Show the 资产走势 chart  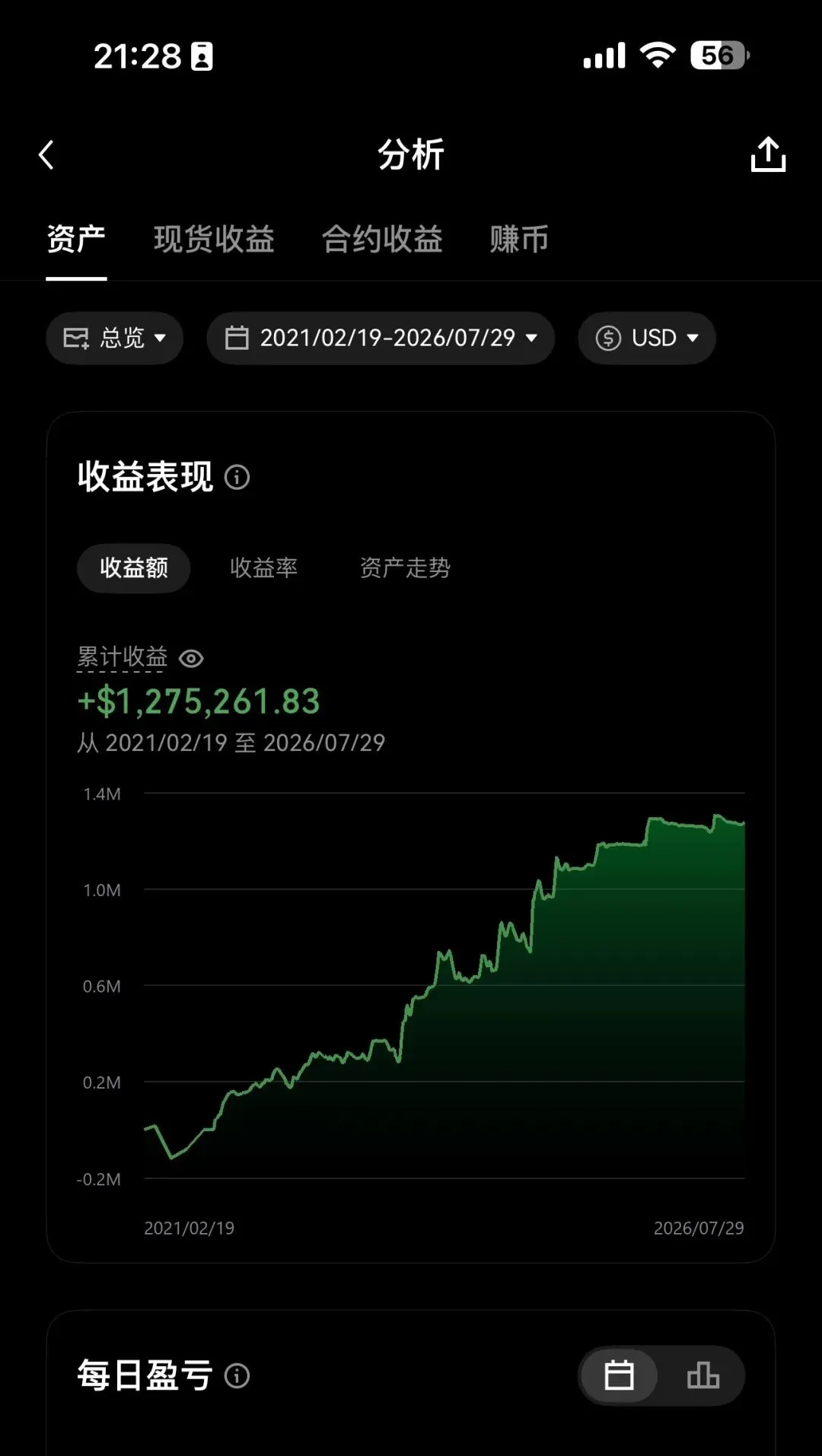(x=405, y=567)
